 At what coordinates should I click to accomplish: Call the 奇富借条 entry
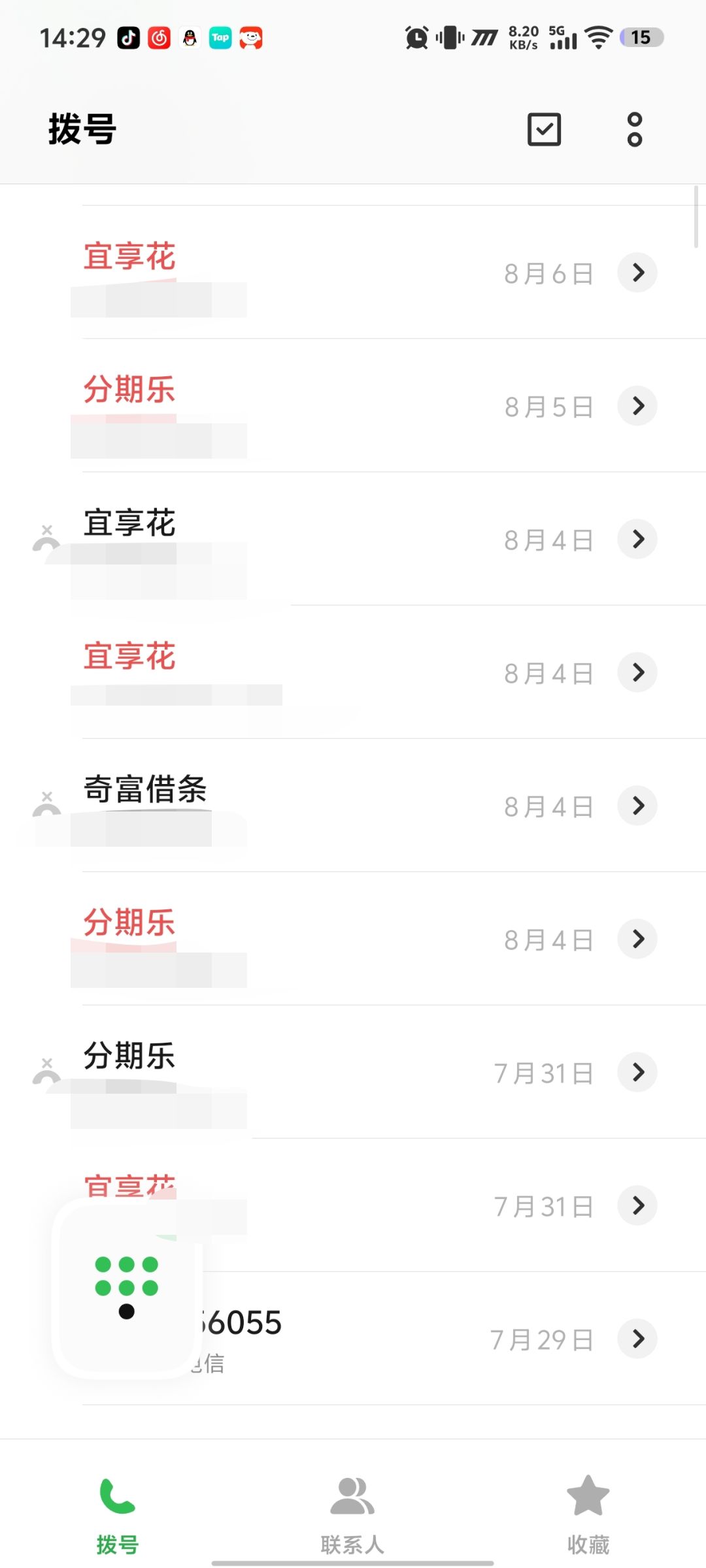coord(353,806)
